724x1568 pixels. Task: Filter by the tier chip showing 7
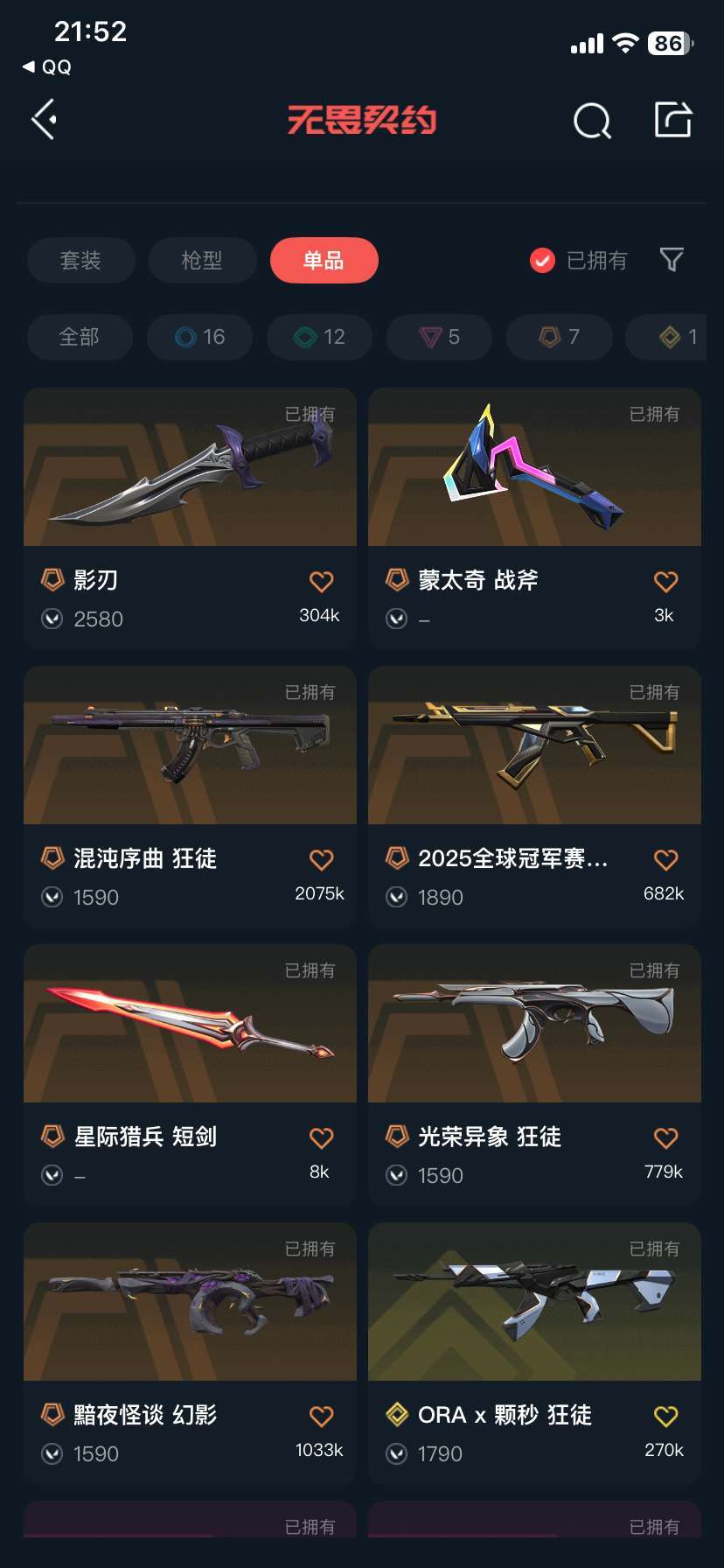pyautogui.click(x=560, y=337)
